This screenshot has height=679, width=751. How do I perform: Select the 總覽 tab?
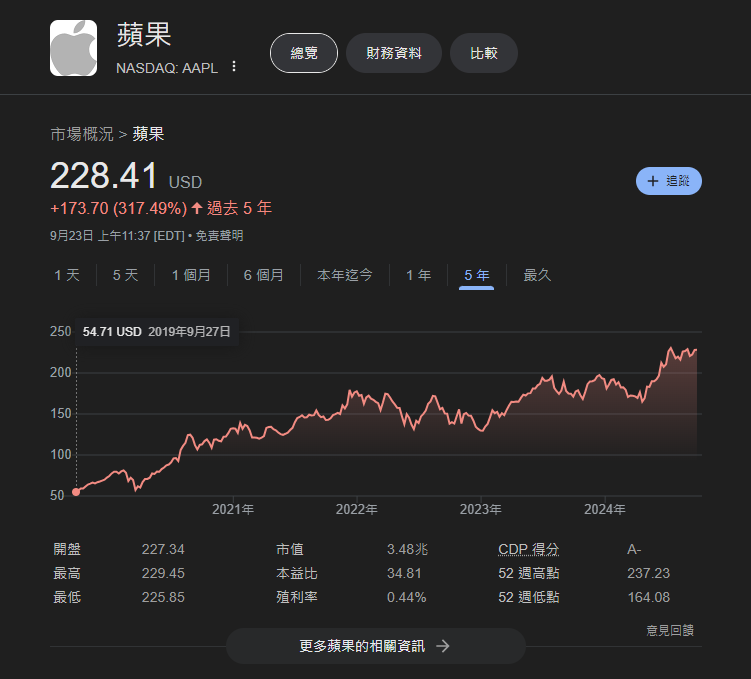(x=304, y=53)
